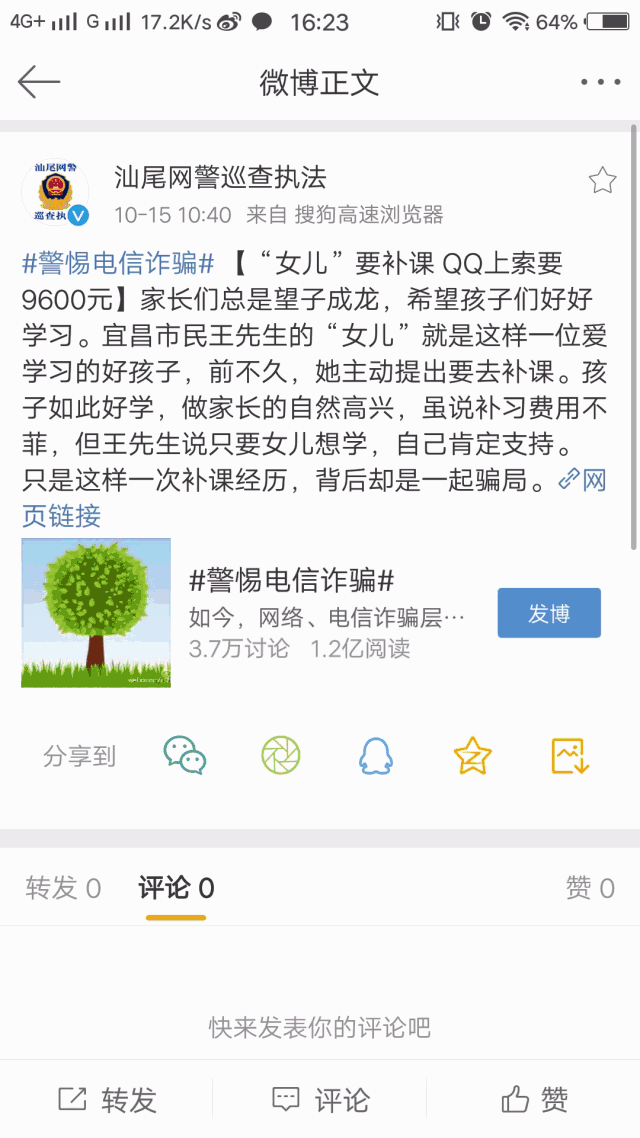
Task: Open the three-dot overflow menu
Action: click(600, 83)
